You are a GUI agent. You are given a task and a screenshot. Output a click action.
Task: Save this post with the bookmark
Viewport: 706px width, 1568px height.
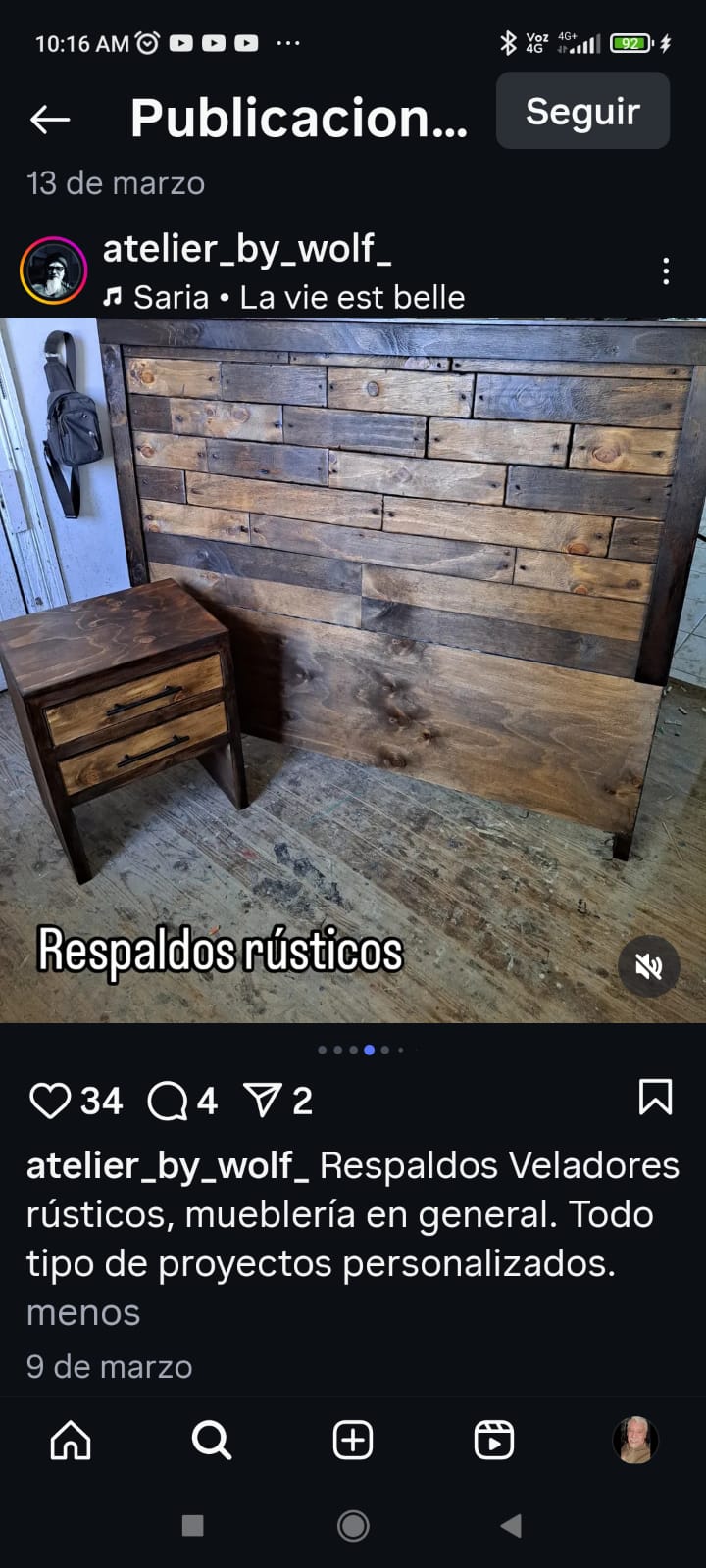coord(655,1098)
